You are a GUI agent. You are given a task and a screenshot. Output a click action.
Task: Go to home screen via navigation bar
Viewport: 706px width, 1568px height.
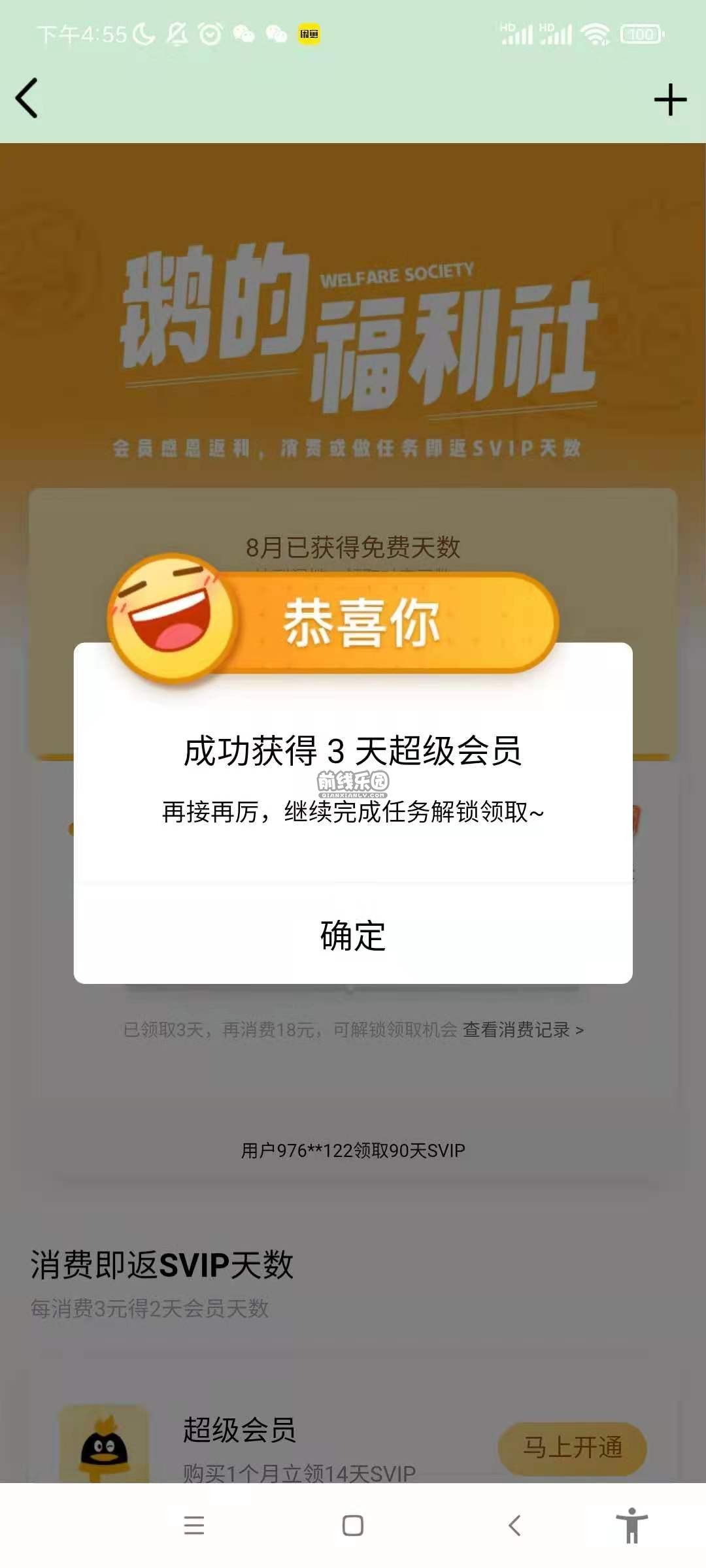pyautogui.click(x=353, y=1526)
